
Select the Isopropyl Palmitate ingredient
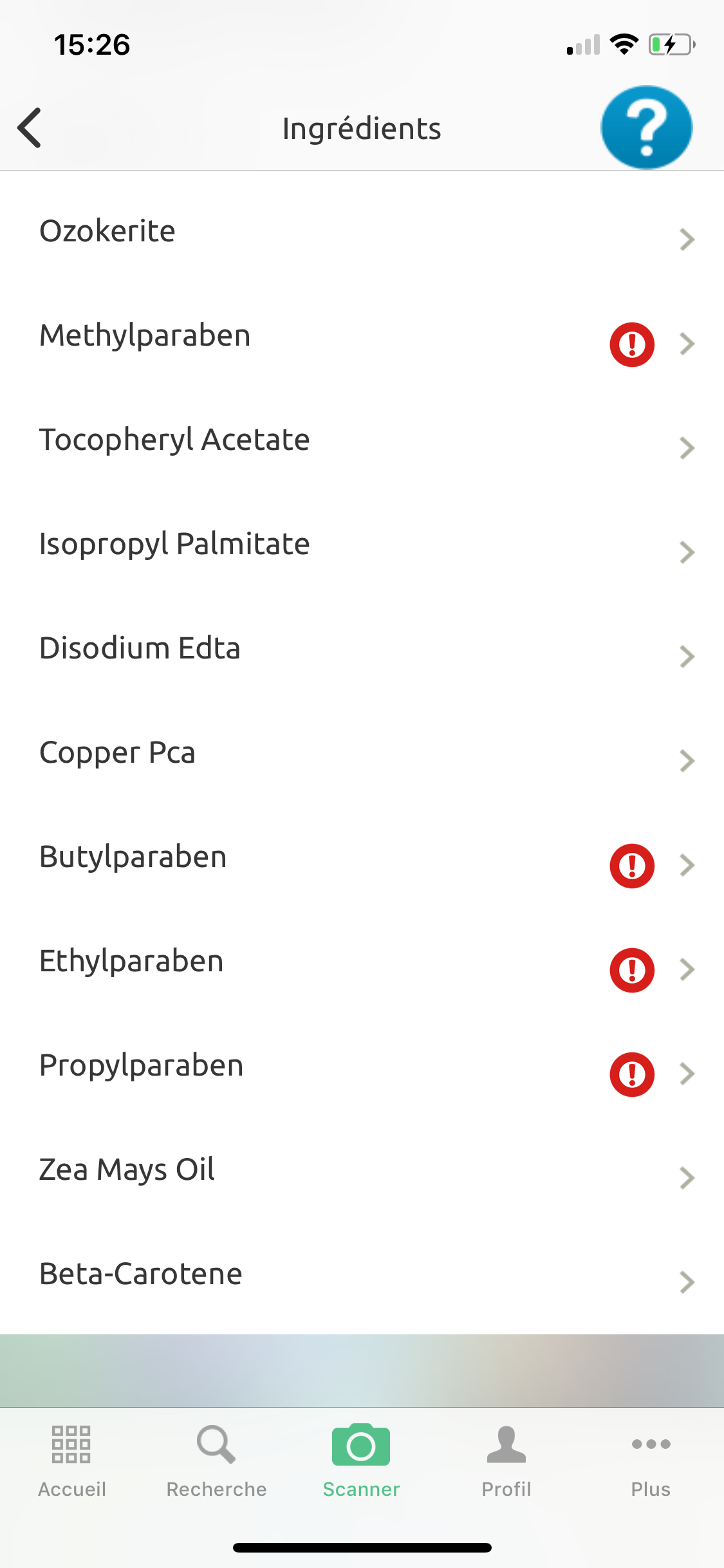tap(362, 545)
